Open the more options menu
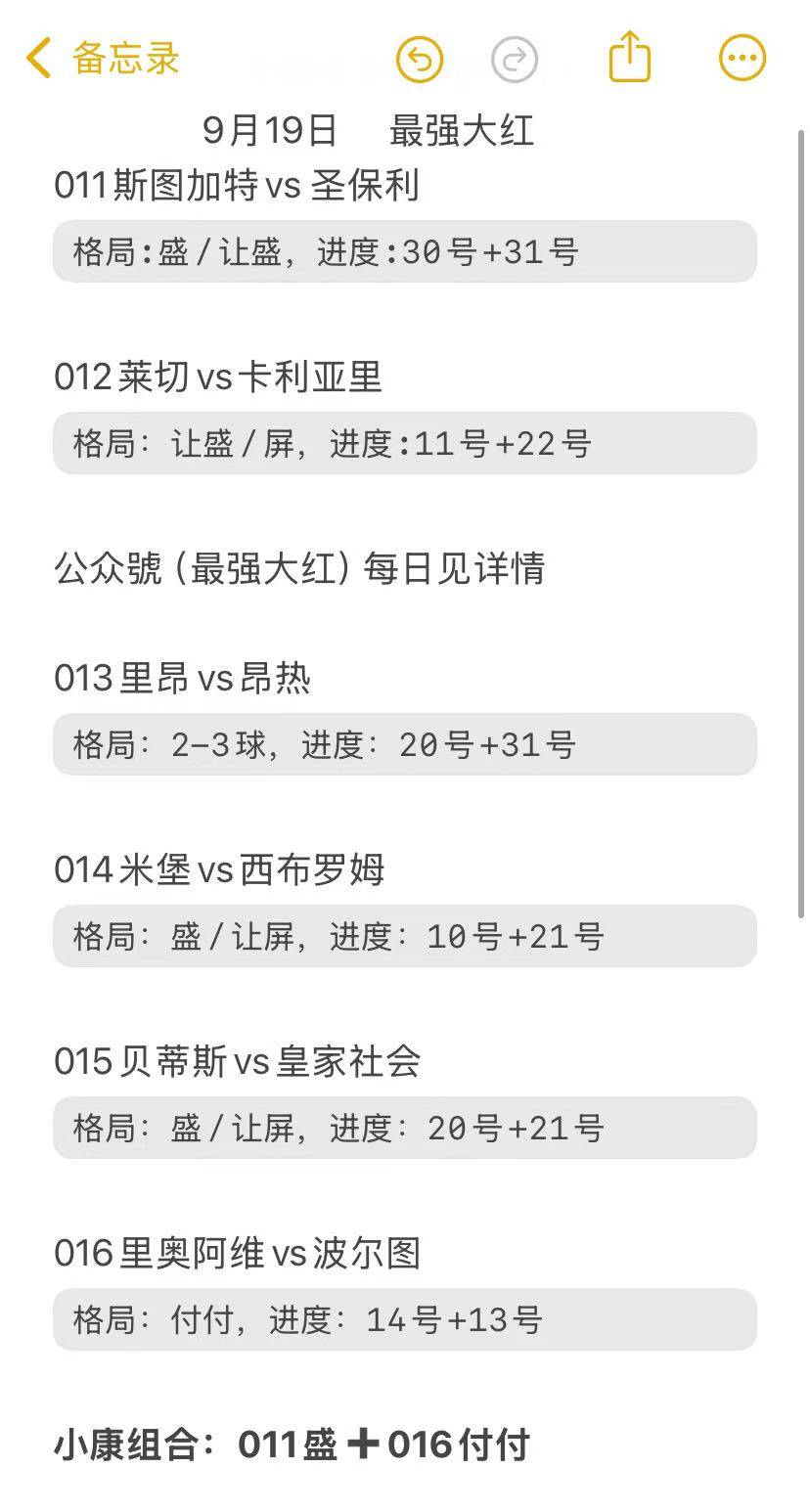Viewport: 810px width, 1512px height. [x=742, y=59]
